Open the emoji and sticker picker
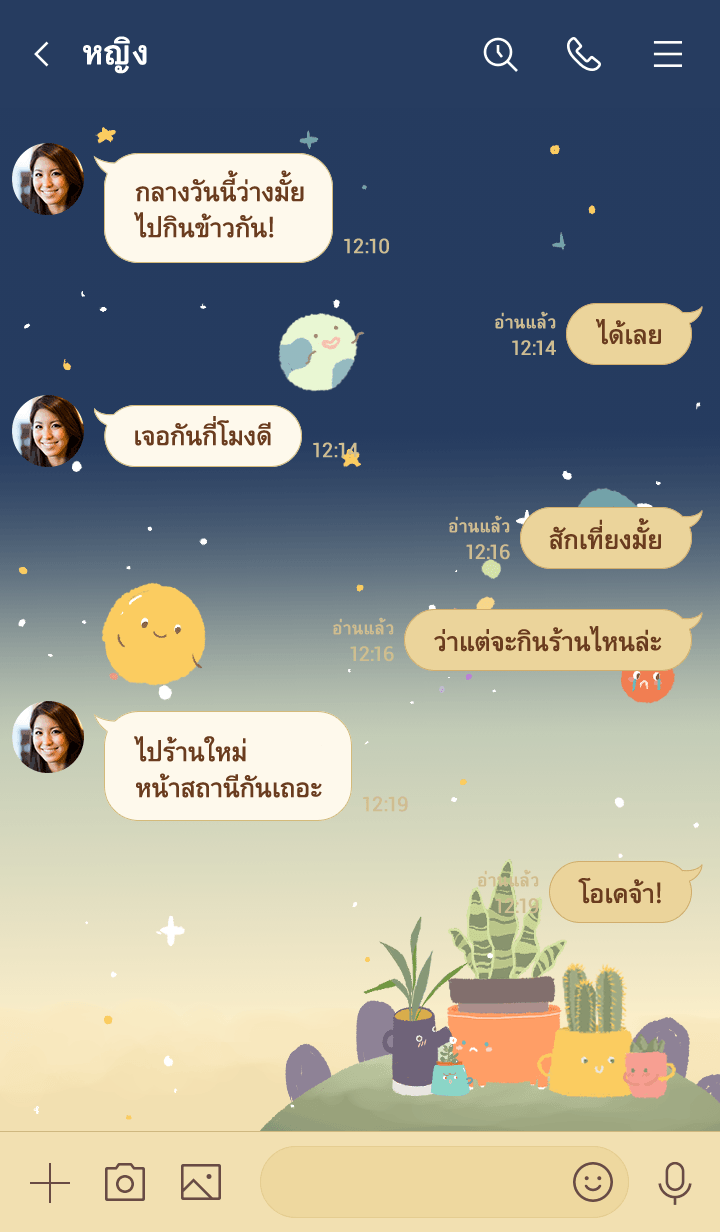Screen dimensions: 720x1232 [592, 1183]
